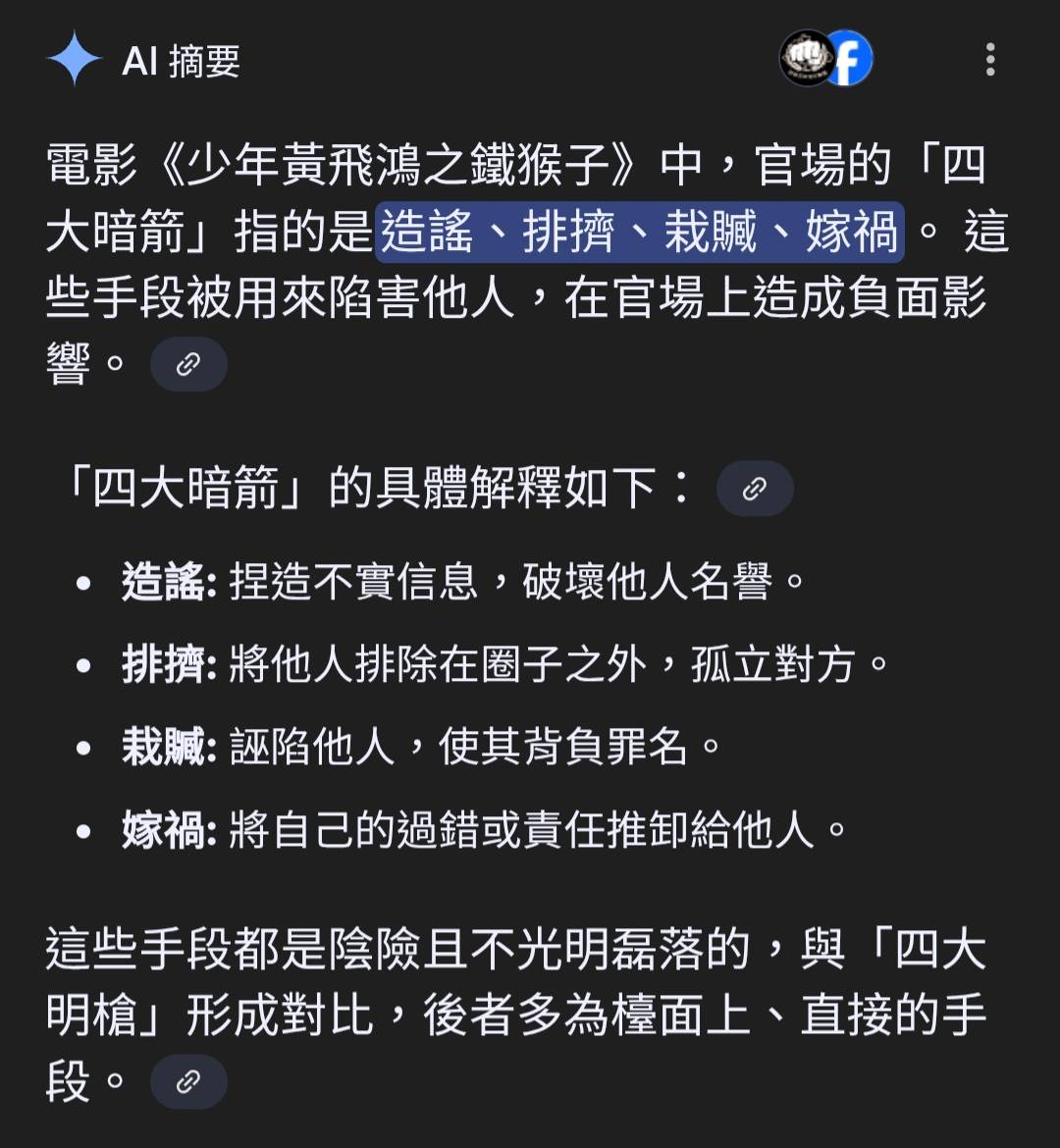
Task: Open the AI summary overflow menu
Action: tap(989, 60)
